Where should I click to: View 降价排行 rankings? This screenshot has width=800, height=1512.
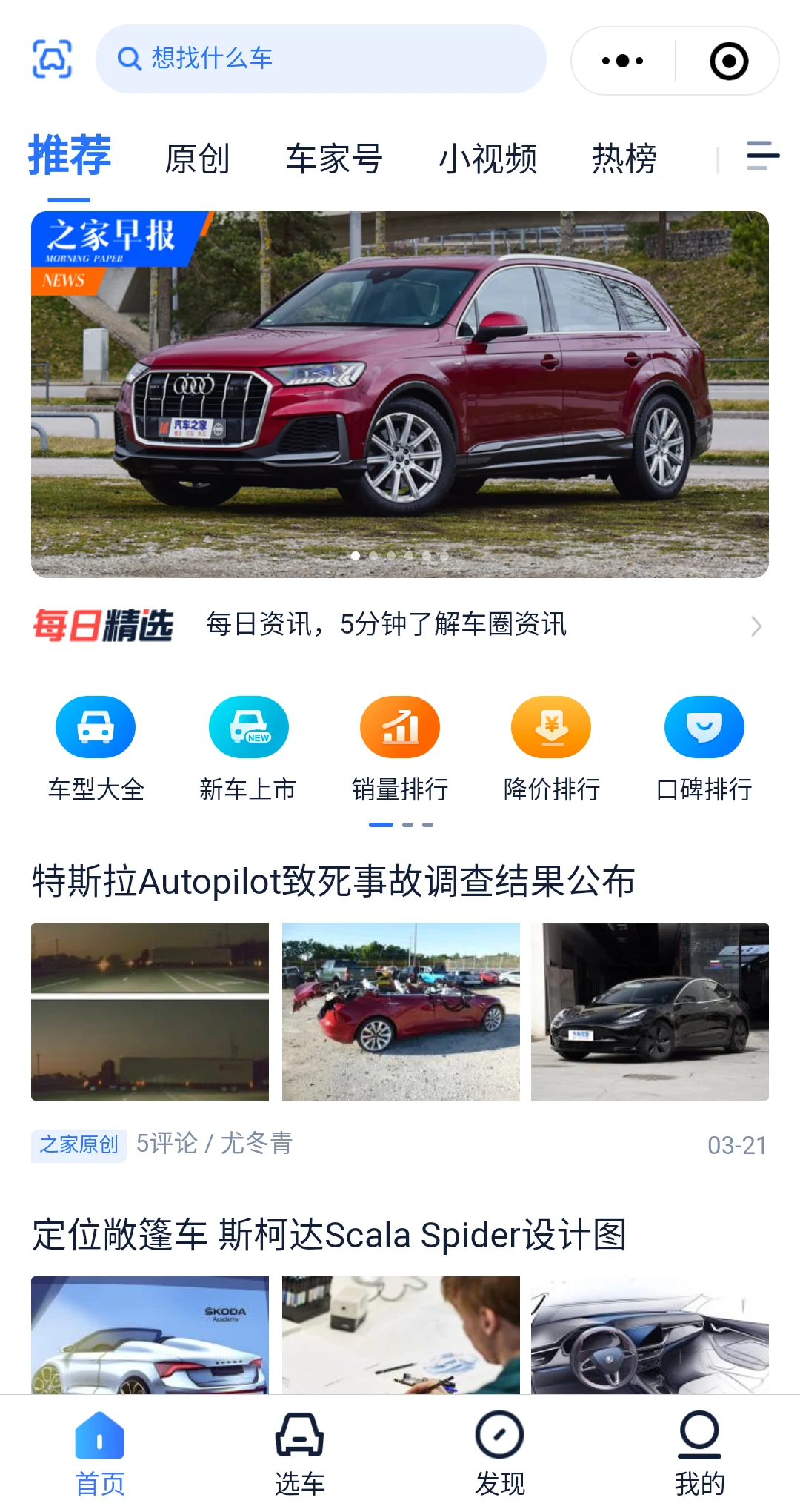(x=551, y=749)
